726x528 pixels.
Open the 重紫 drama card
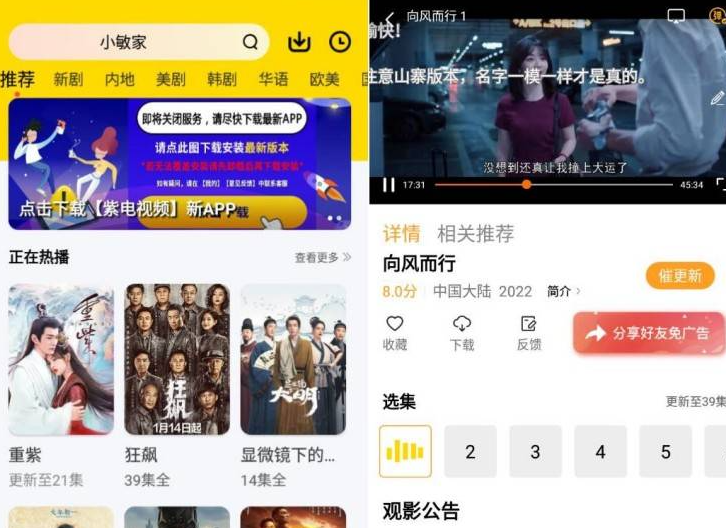61,360
